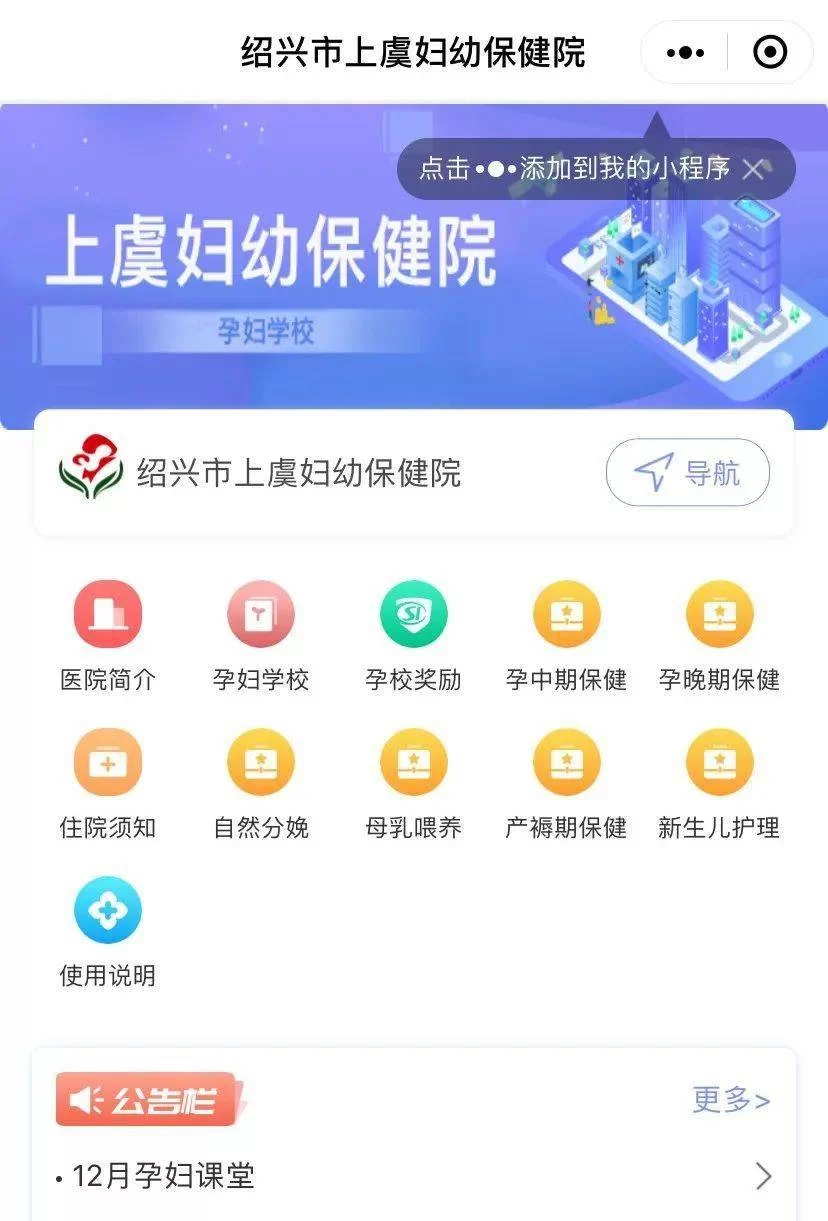Open the mini program overflow menu
The image size is (828, 1221).
685,53
